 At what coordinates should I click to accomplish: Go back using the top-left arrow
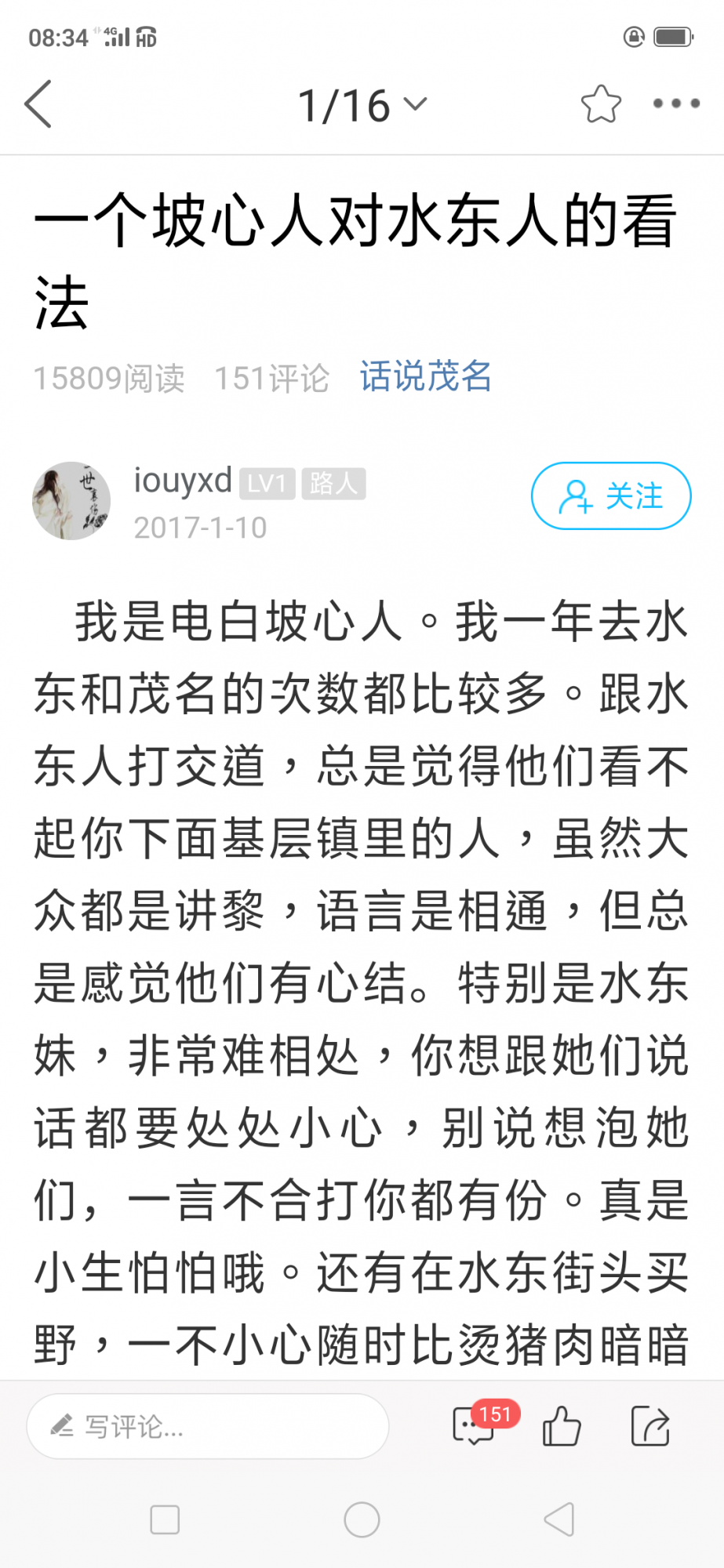click(x=38, y=103)
